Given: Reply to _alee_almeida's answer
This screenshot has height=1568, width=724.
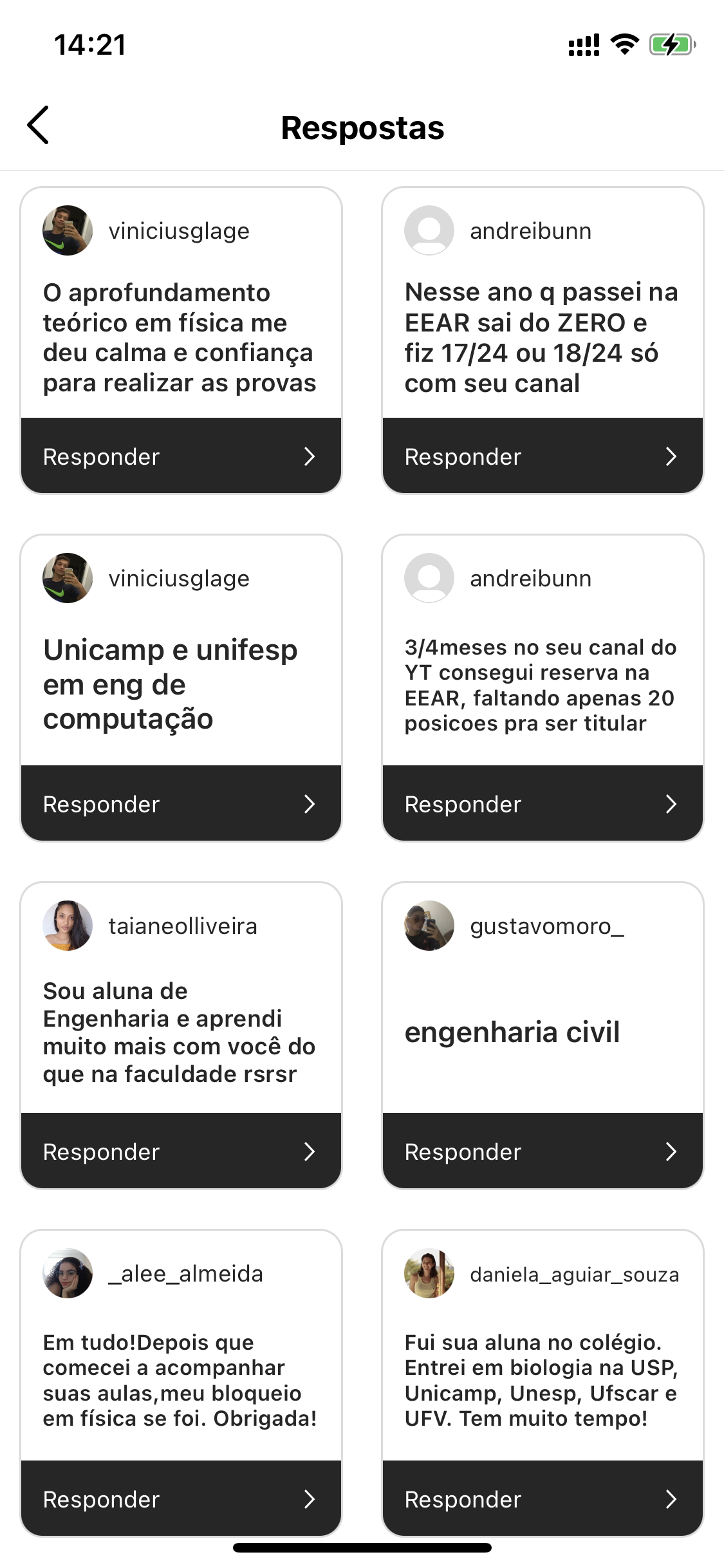Looking at the screenshot, I should [181, 1499].
